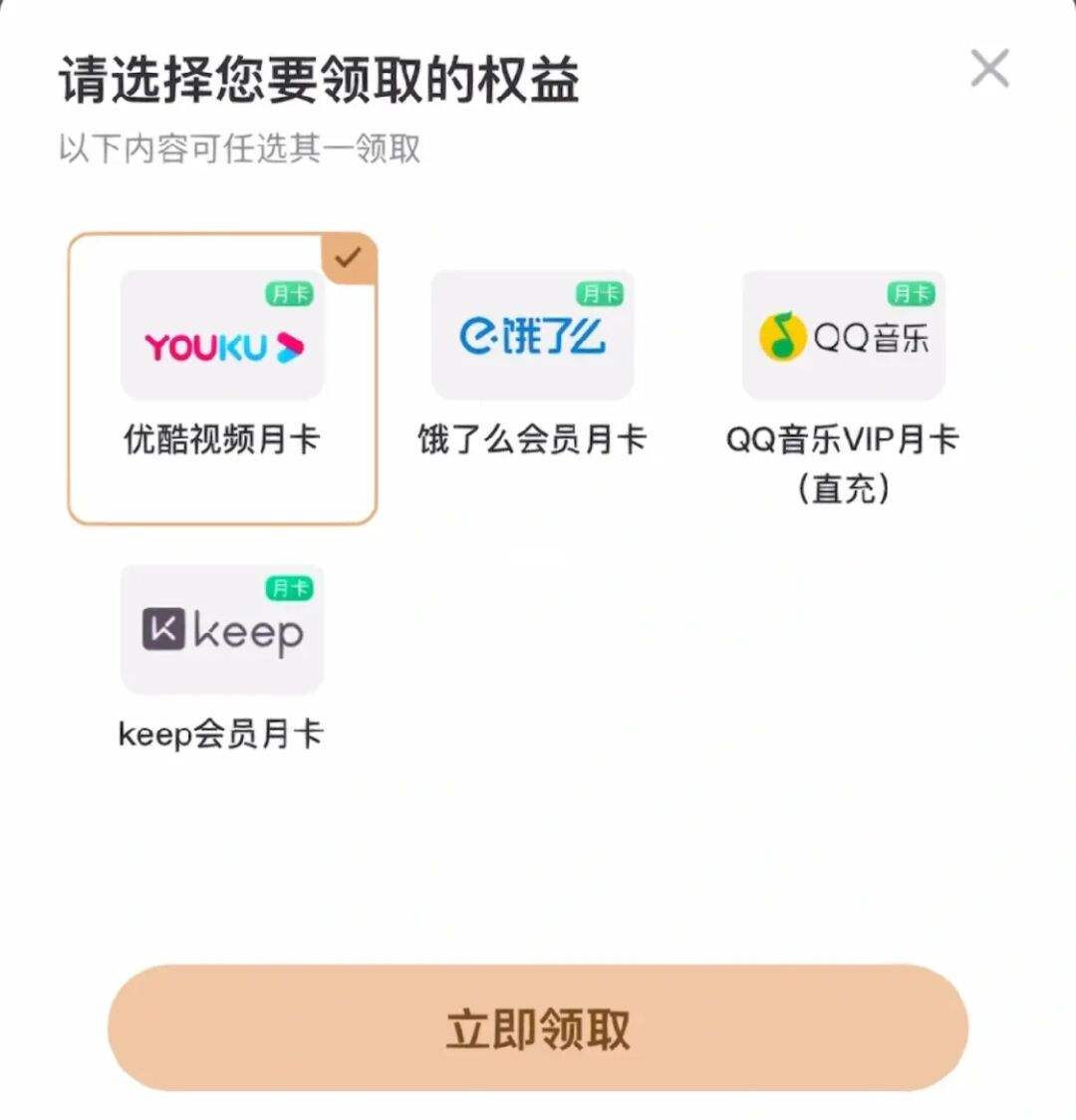Tap the 立即领取 button
The width and height of the screenshot is (1076, 1120).
[538, 1027]
